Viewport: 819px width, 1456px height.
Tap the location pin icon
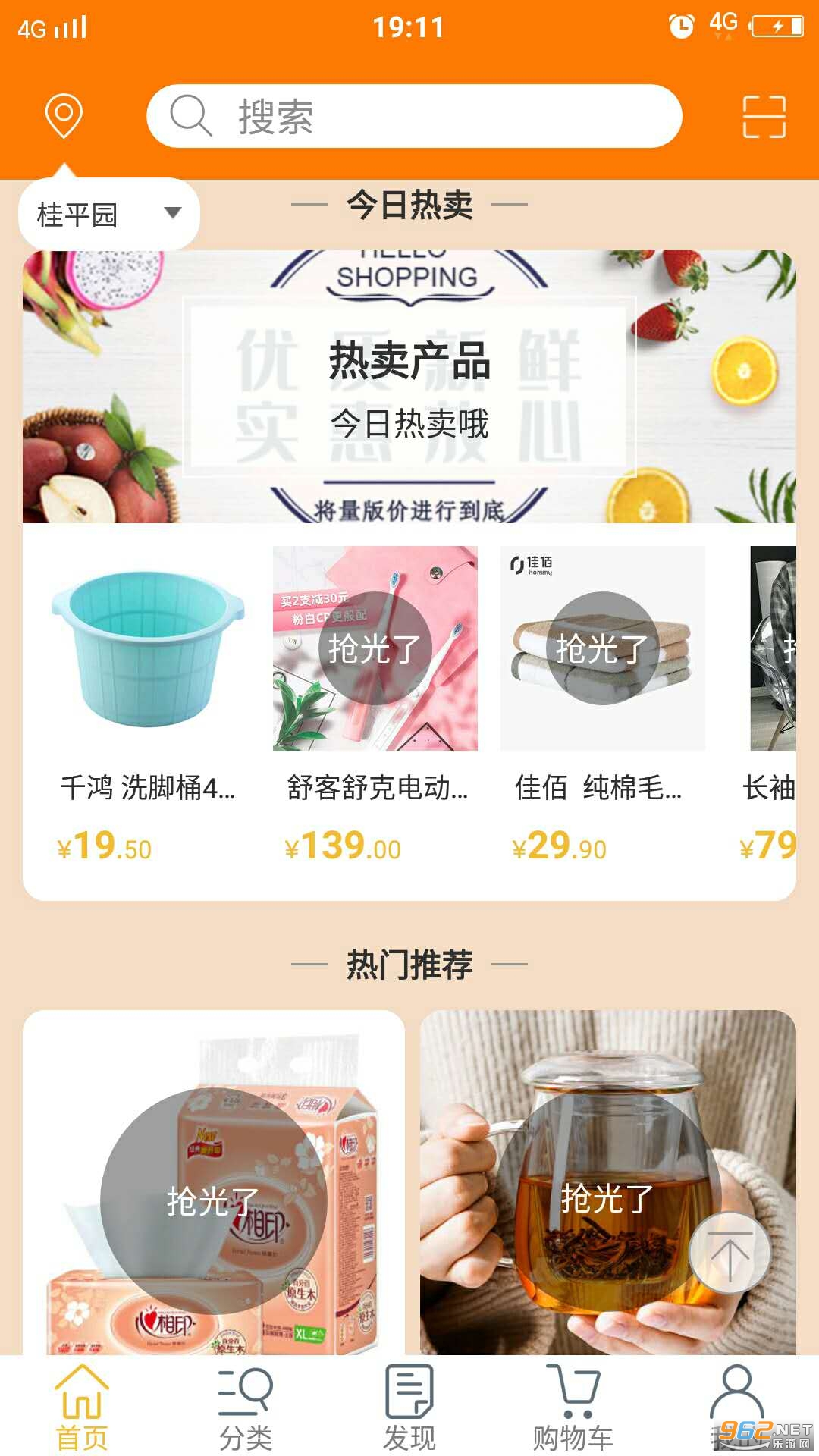coord(64,116)
